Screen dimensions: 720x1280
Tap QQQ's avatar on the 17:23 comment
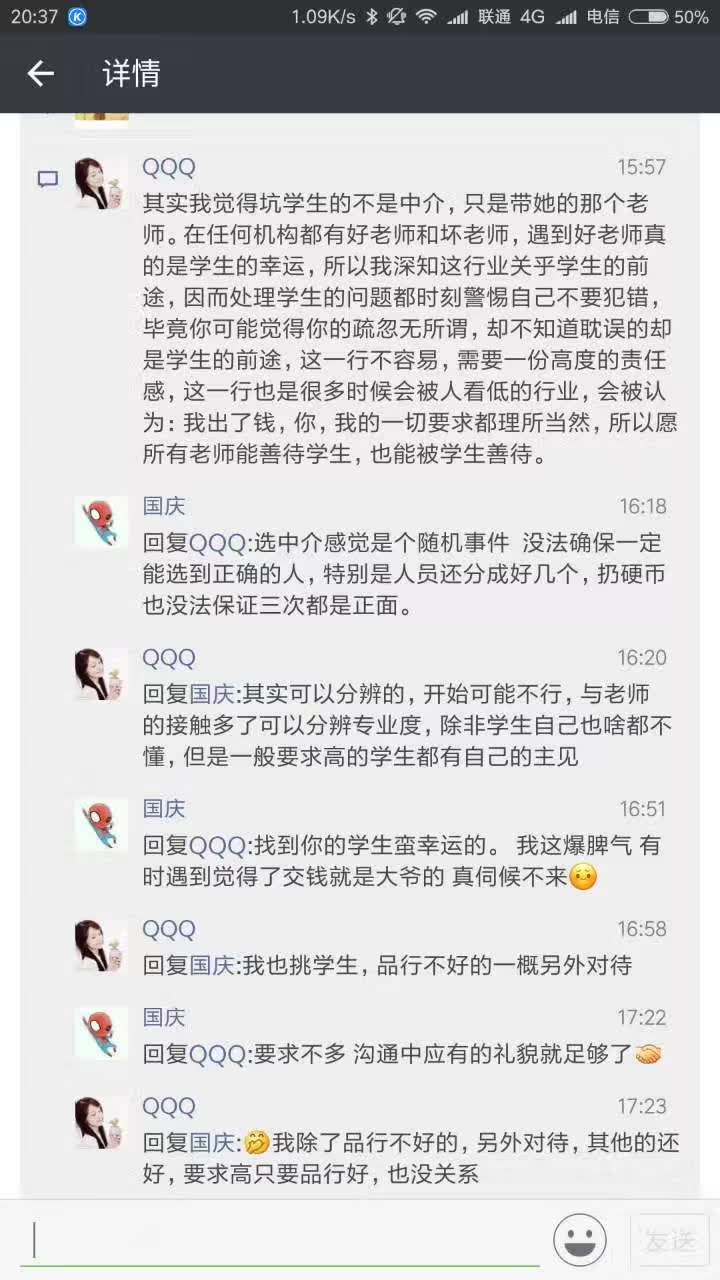click(x=102, y=1122)
